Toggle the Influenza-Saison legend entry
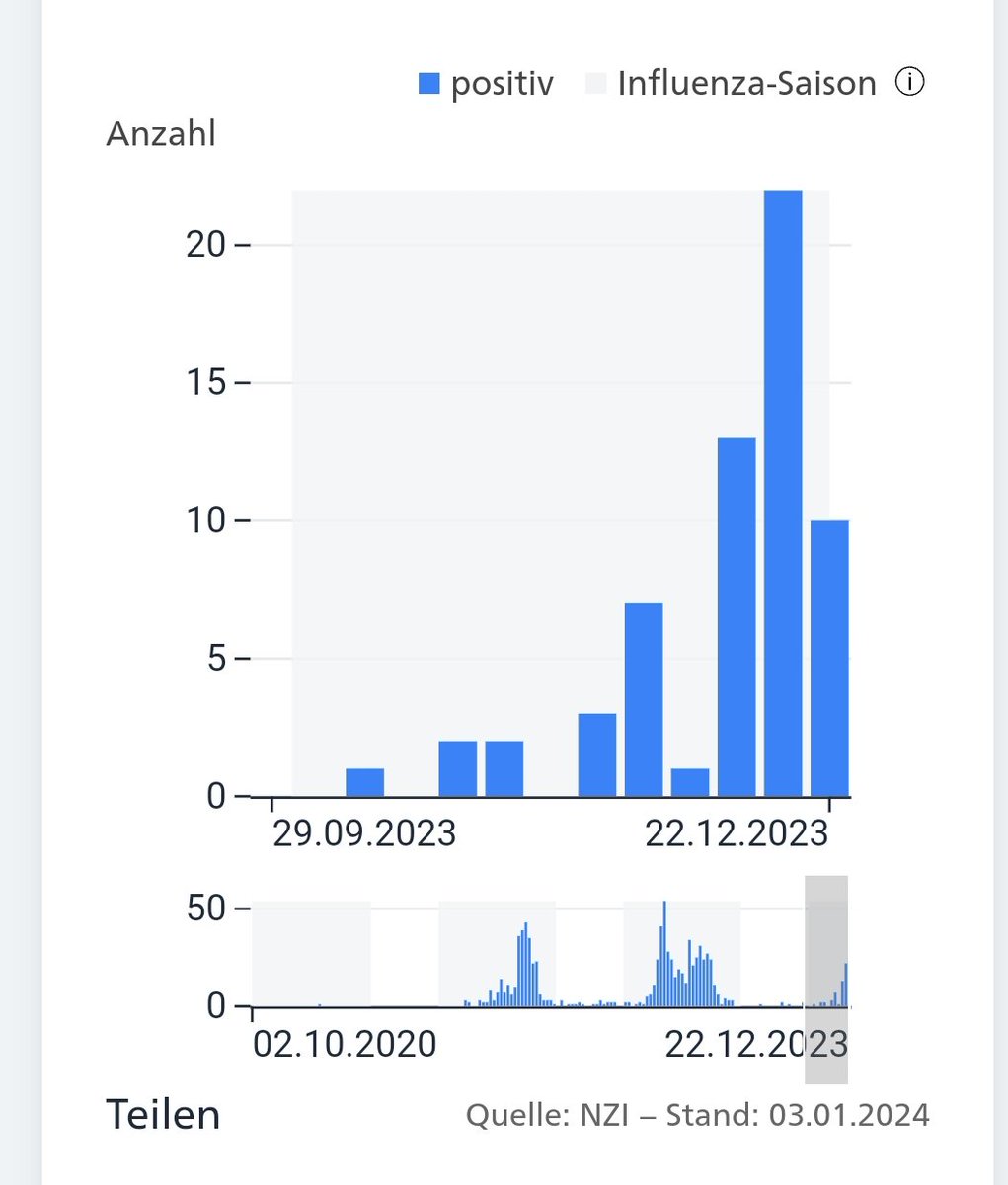Image resolution: width=1008 pixels, height=1185 pixels. click(732, 84)
